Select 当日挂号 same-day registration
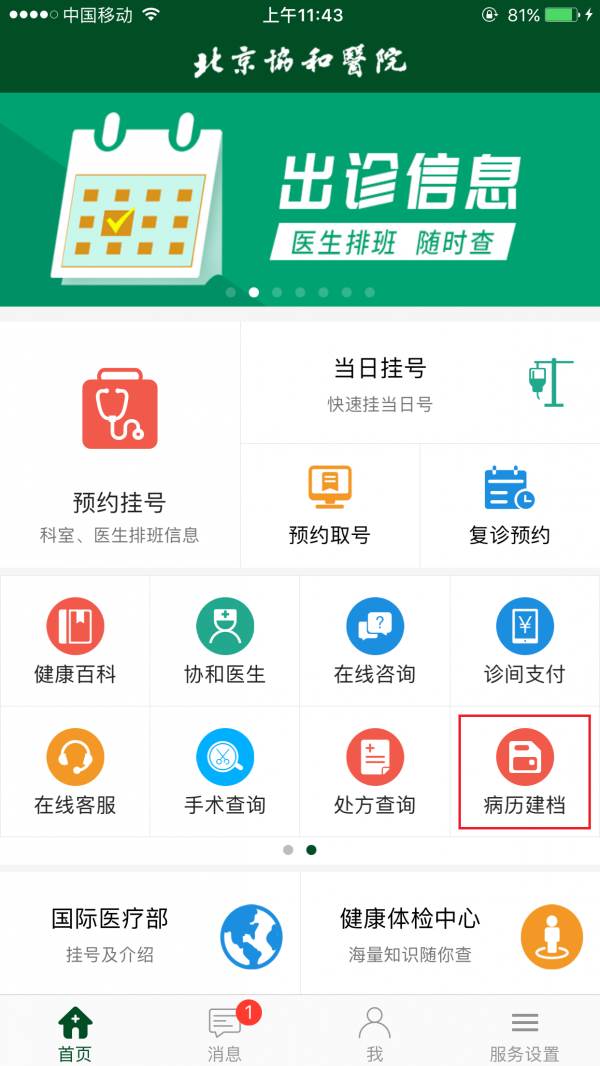Viewport: 600px width, 1066px height. coord(420,383)
